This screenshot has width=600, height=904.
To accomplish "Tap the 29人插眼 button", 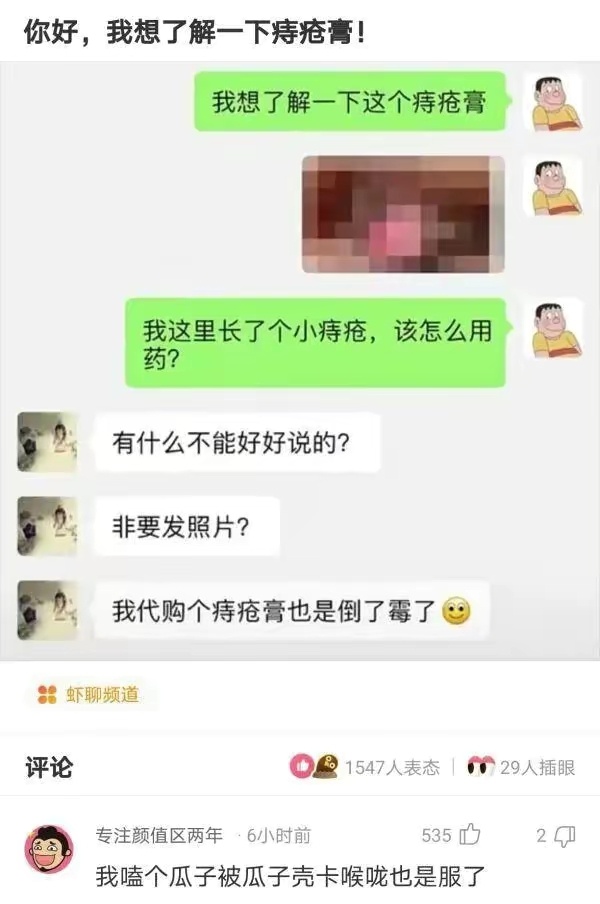I will (521, 767).
